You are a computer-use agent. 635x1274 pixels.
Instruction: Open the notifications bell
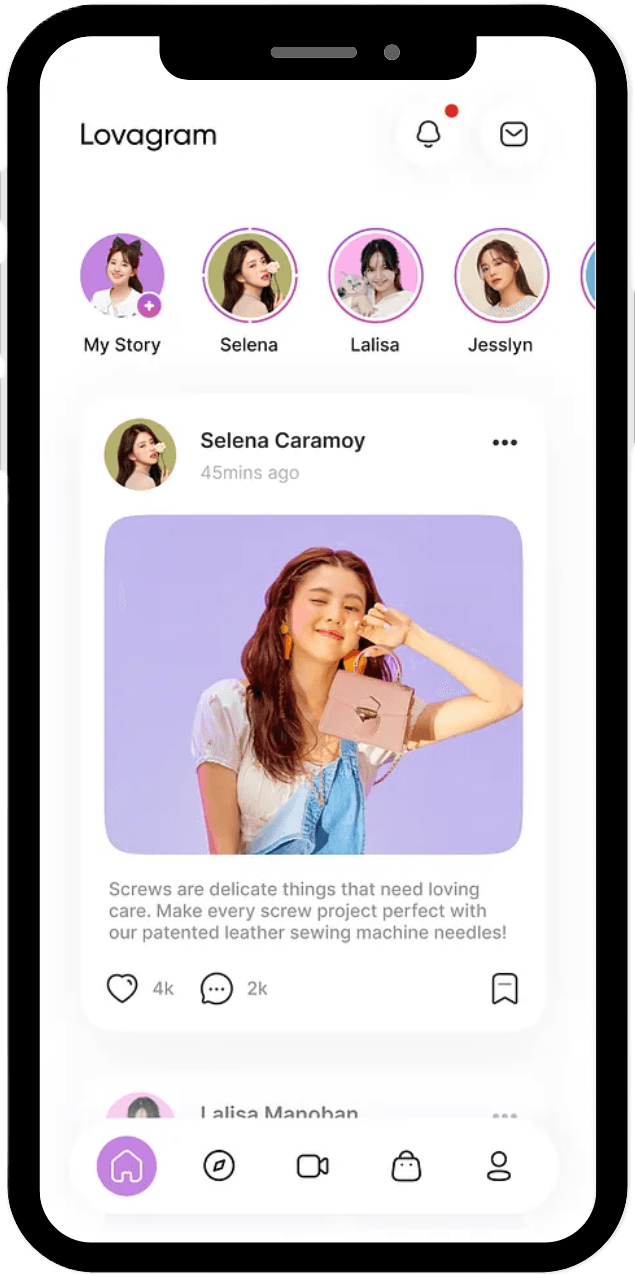428,134
